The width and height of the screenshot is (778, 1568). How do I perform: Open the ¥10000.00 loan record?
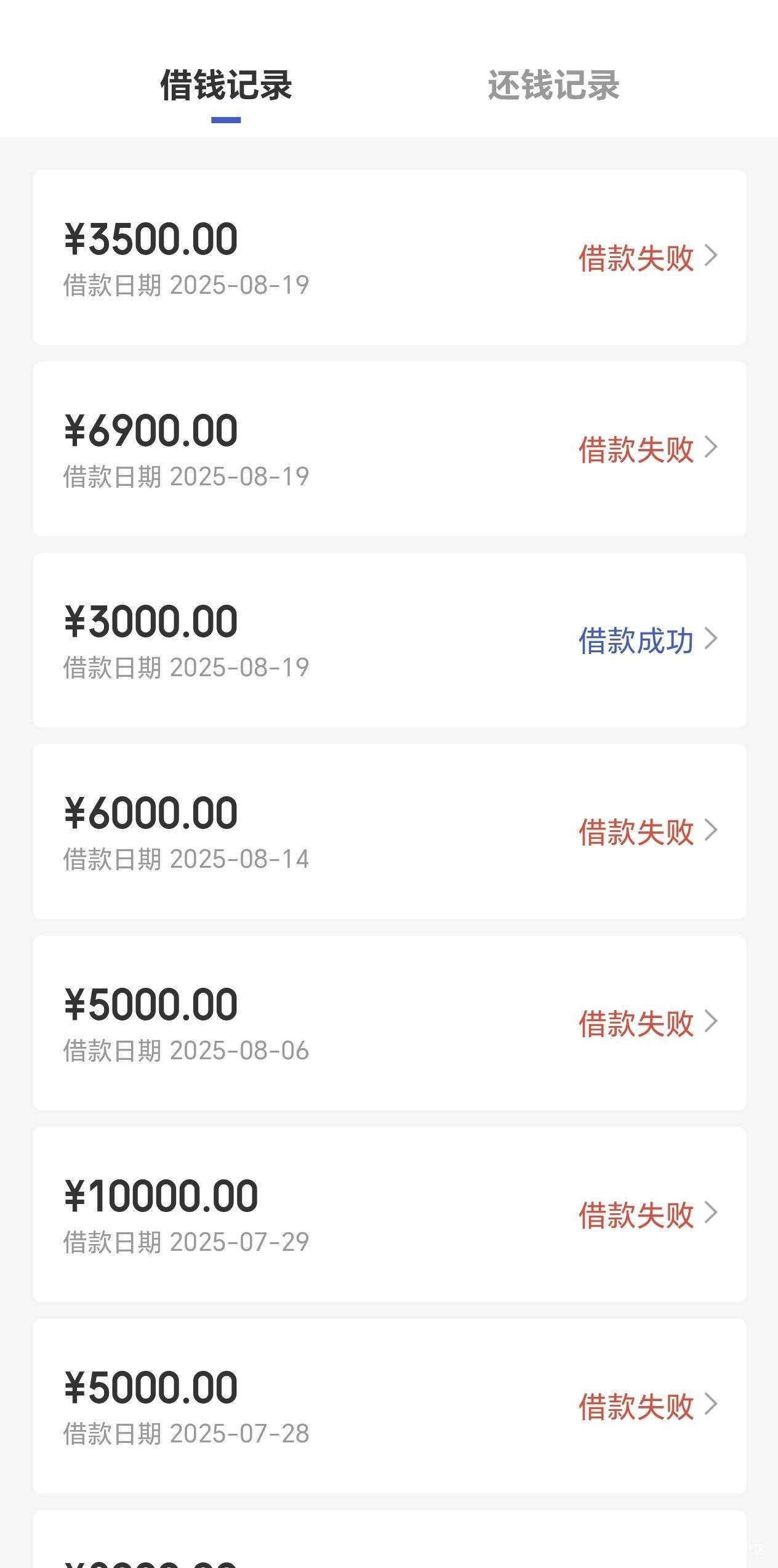point(390,1214)
